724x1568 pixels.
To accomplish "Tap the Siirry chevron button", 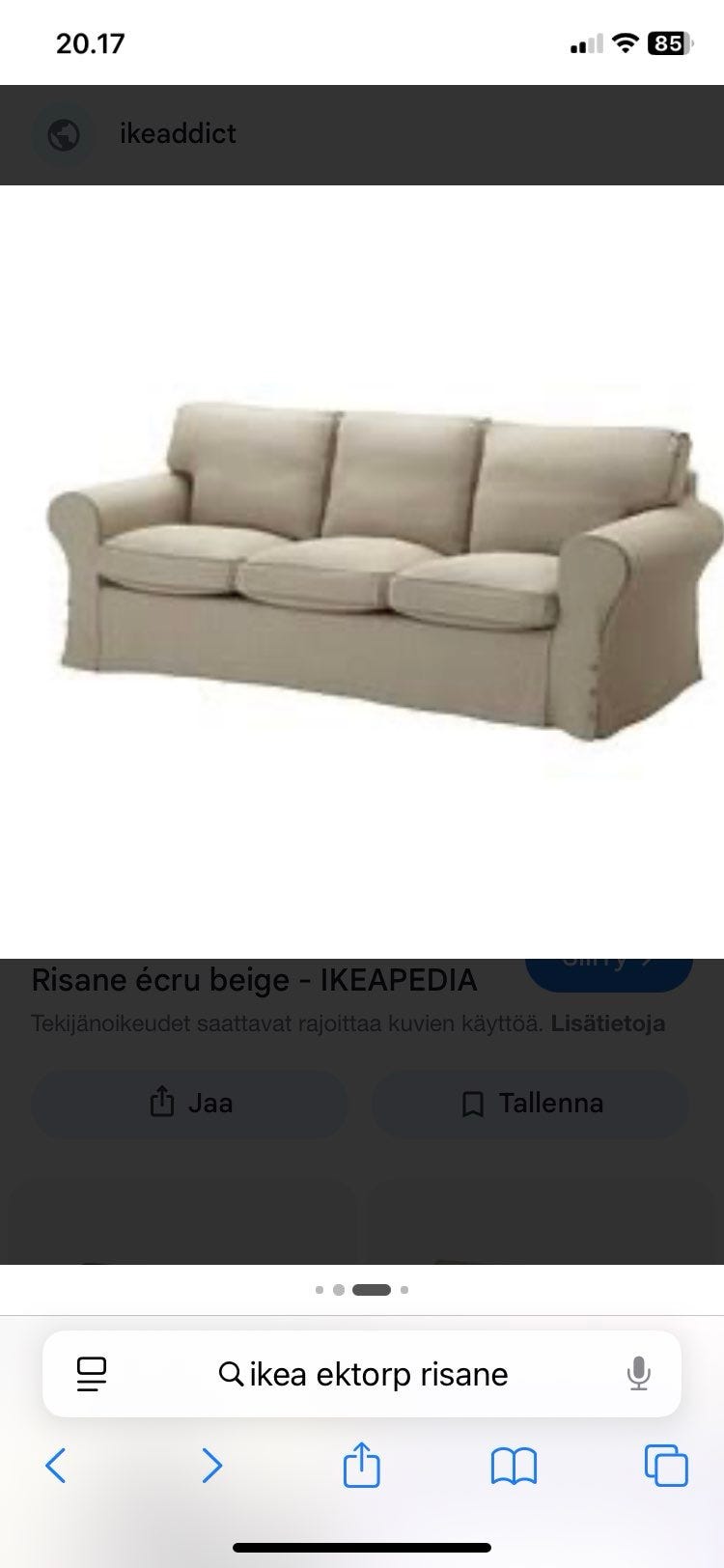I will [608, 964].
